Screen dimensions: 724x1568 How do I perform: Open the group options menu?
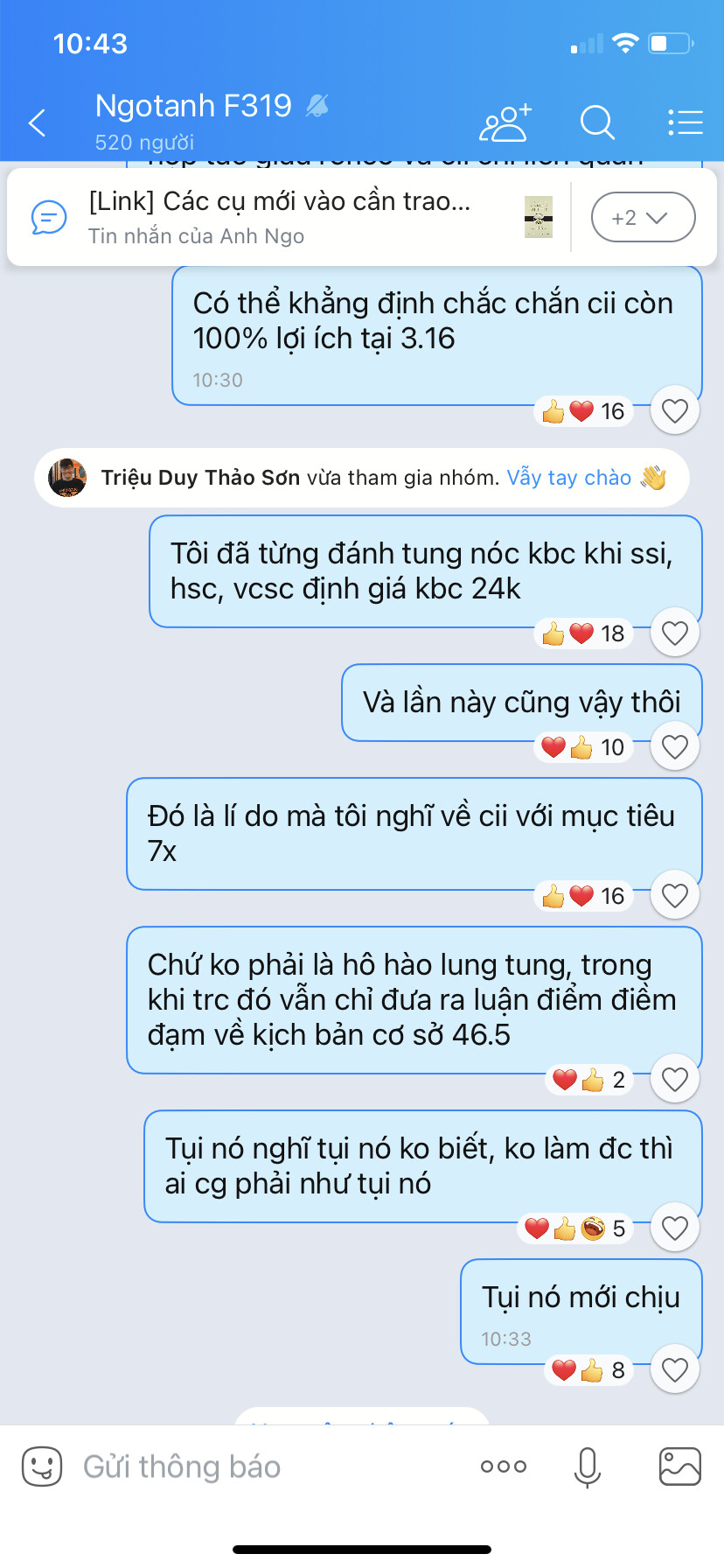[685, 123]
